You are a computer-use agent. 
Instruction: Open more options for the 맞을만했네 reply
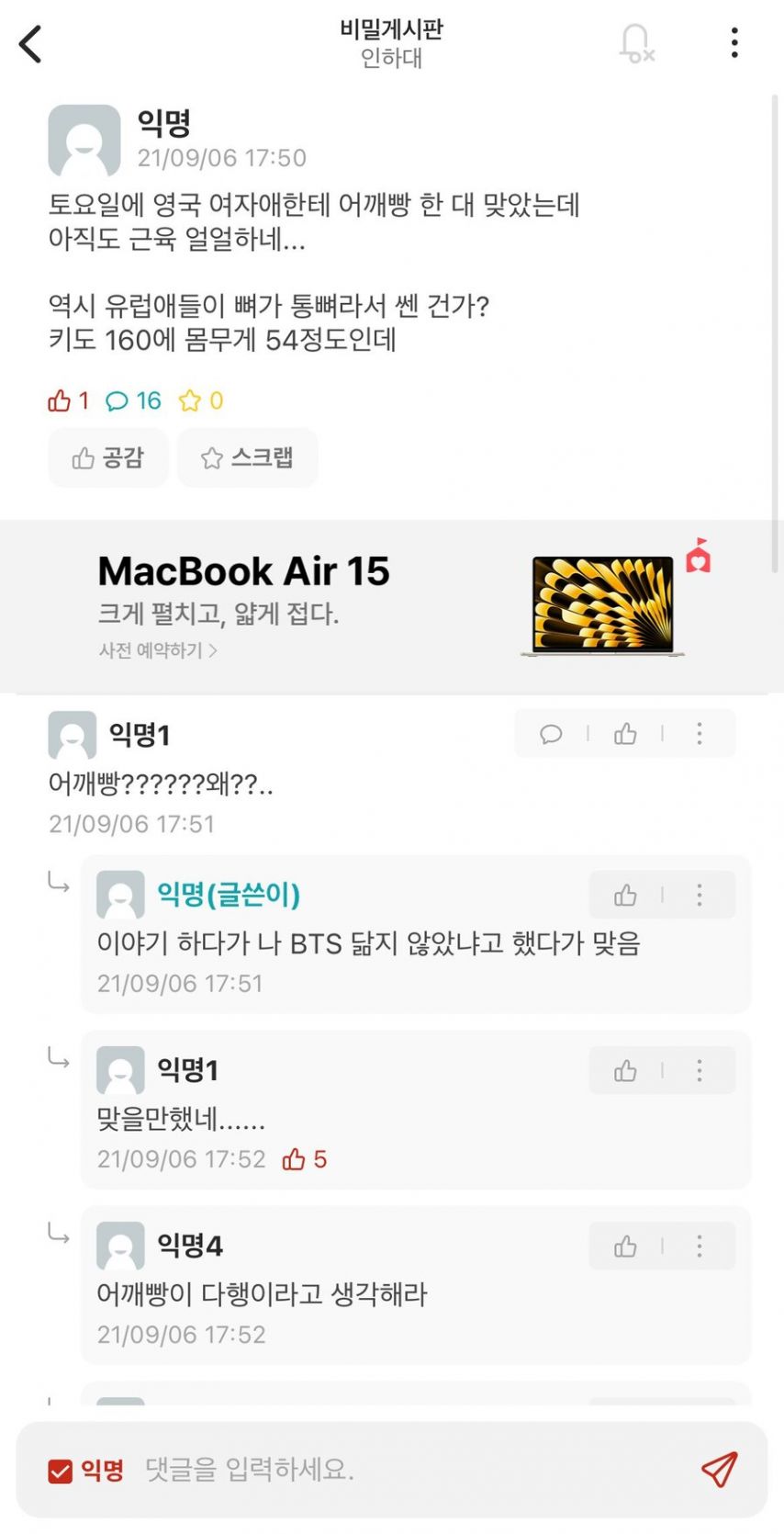pos(700,1070)
